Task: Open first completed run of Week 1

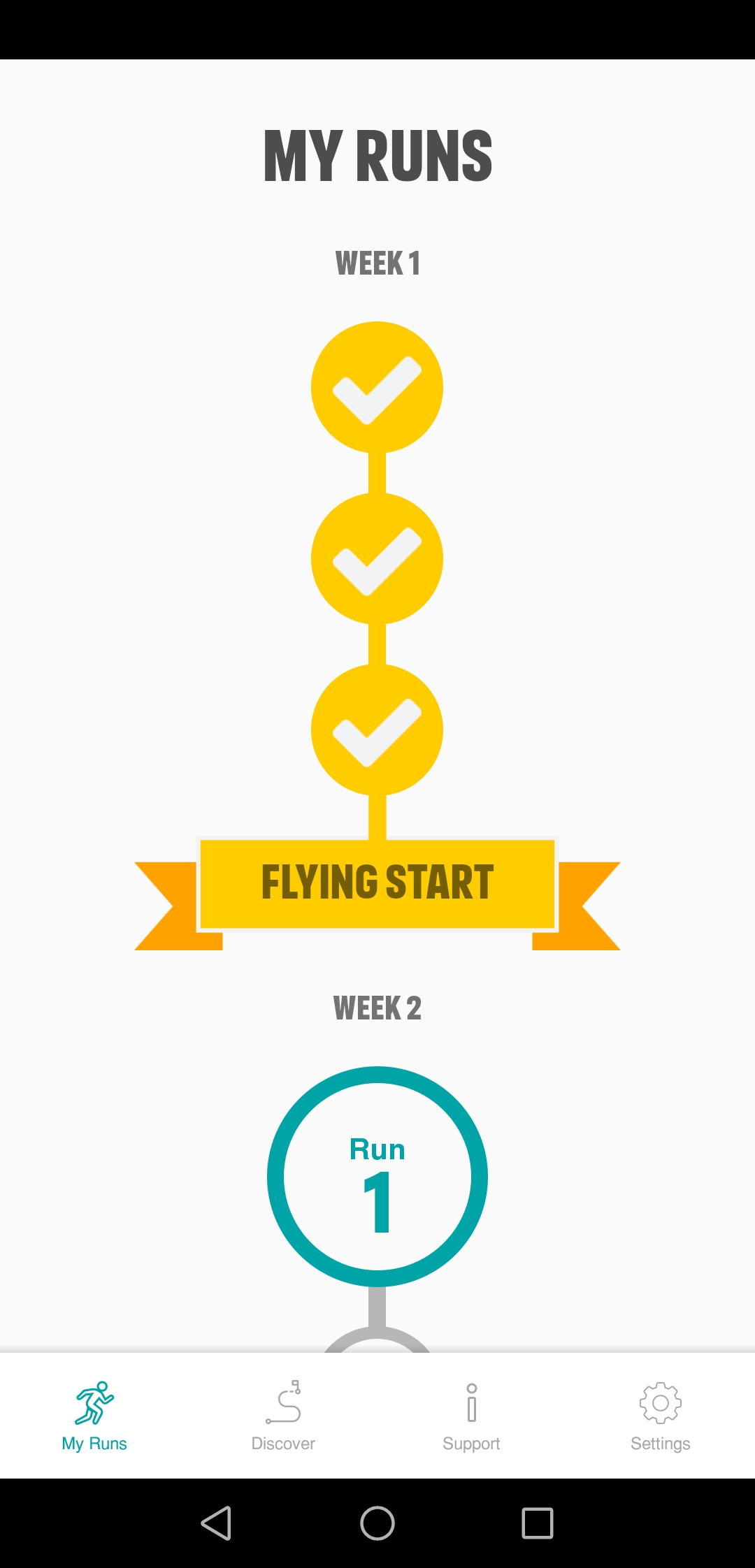Action: [377, 387]
